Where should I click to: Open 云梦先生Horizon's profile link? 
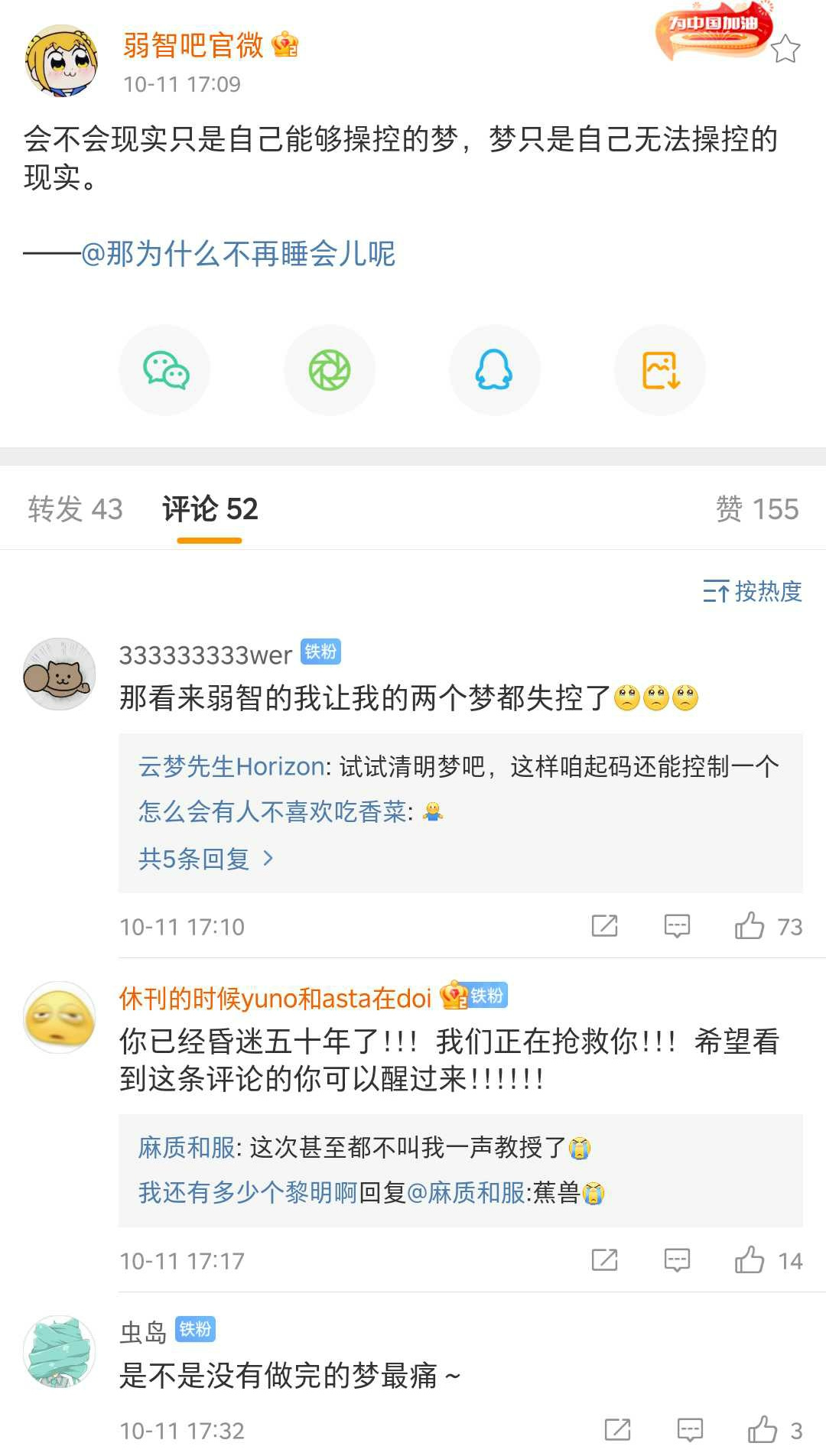click(x=232, y=766)
